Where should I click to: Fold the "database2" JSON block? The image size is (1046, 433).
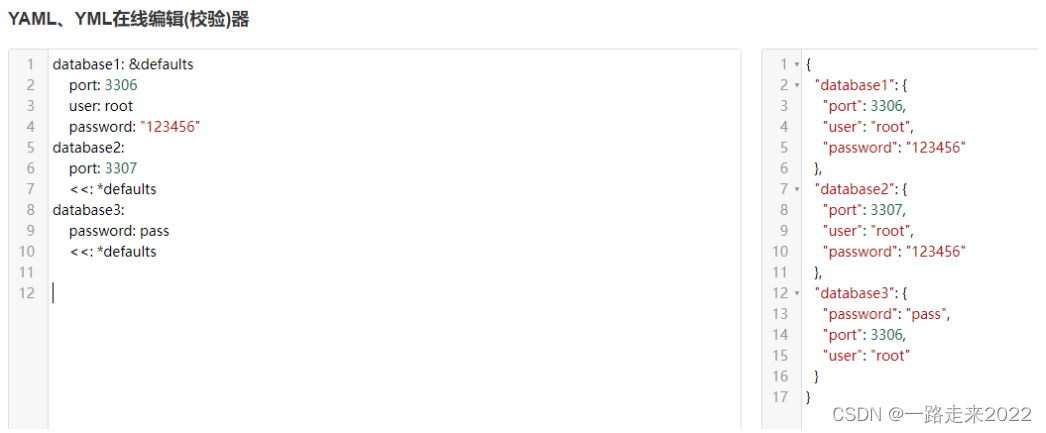click(x=797, y=189)
